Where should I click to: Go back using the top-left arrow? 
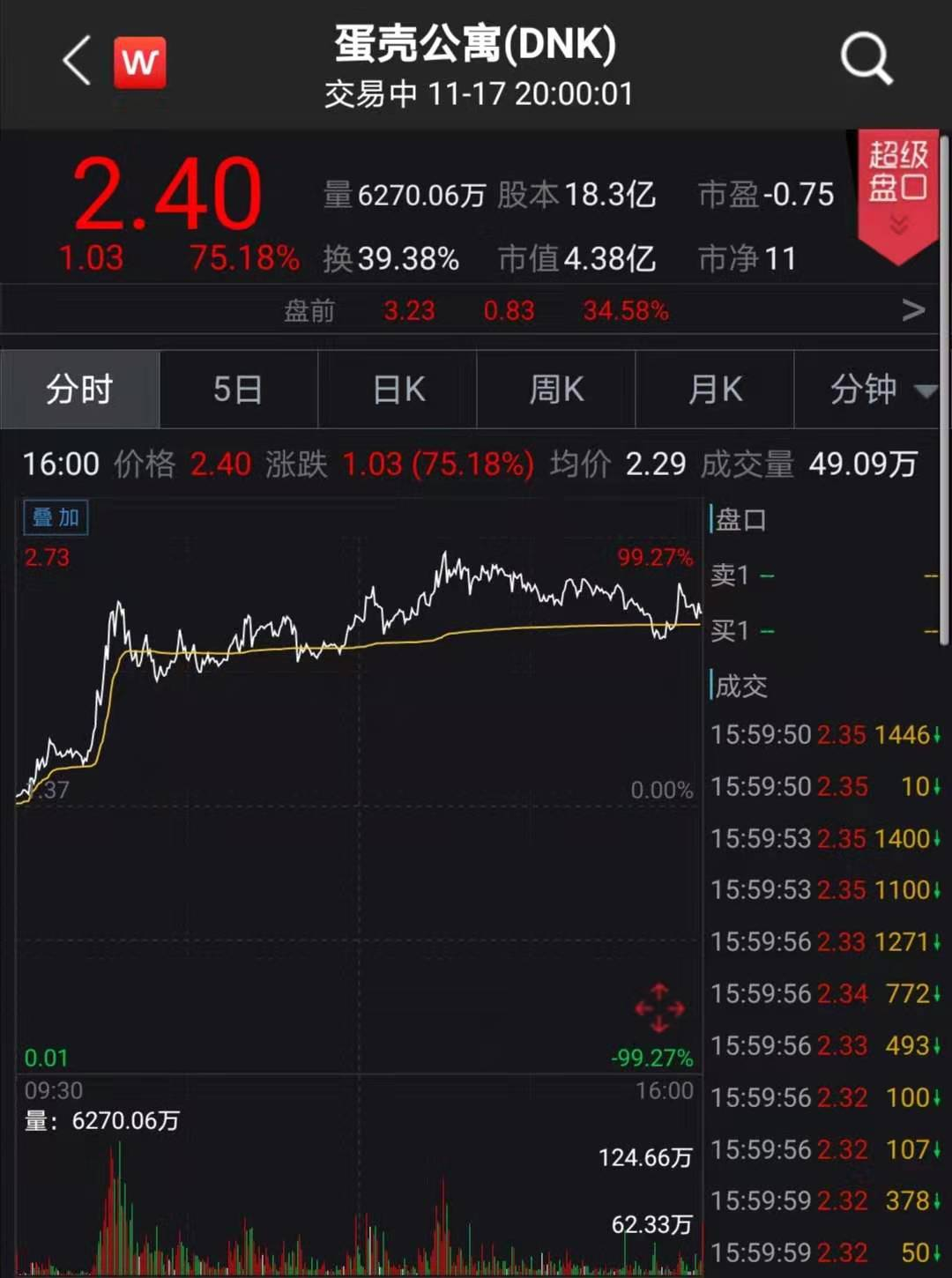77,61
